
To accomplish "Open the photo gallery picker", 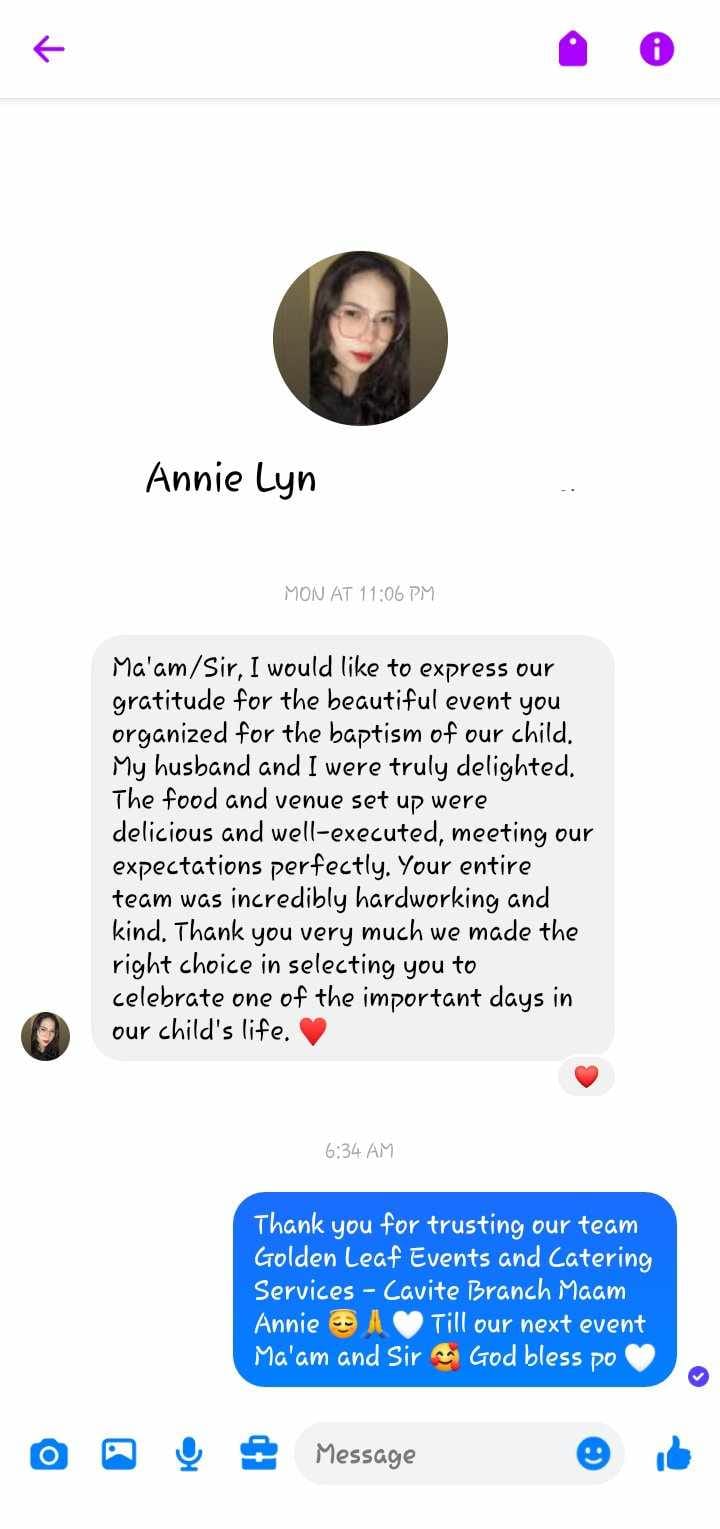I will [119, 1454].
